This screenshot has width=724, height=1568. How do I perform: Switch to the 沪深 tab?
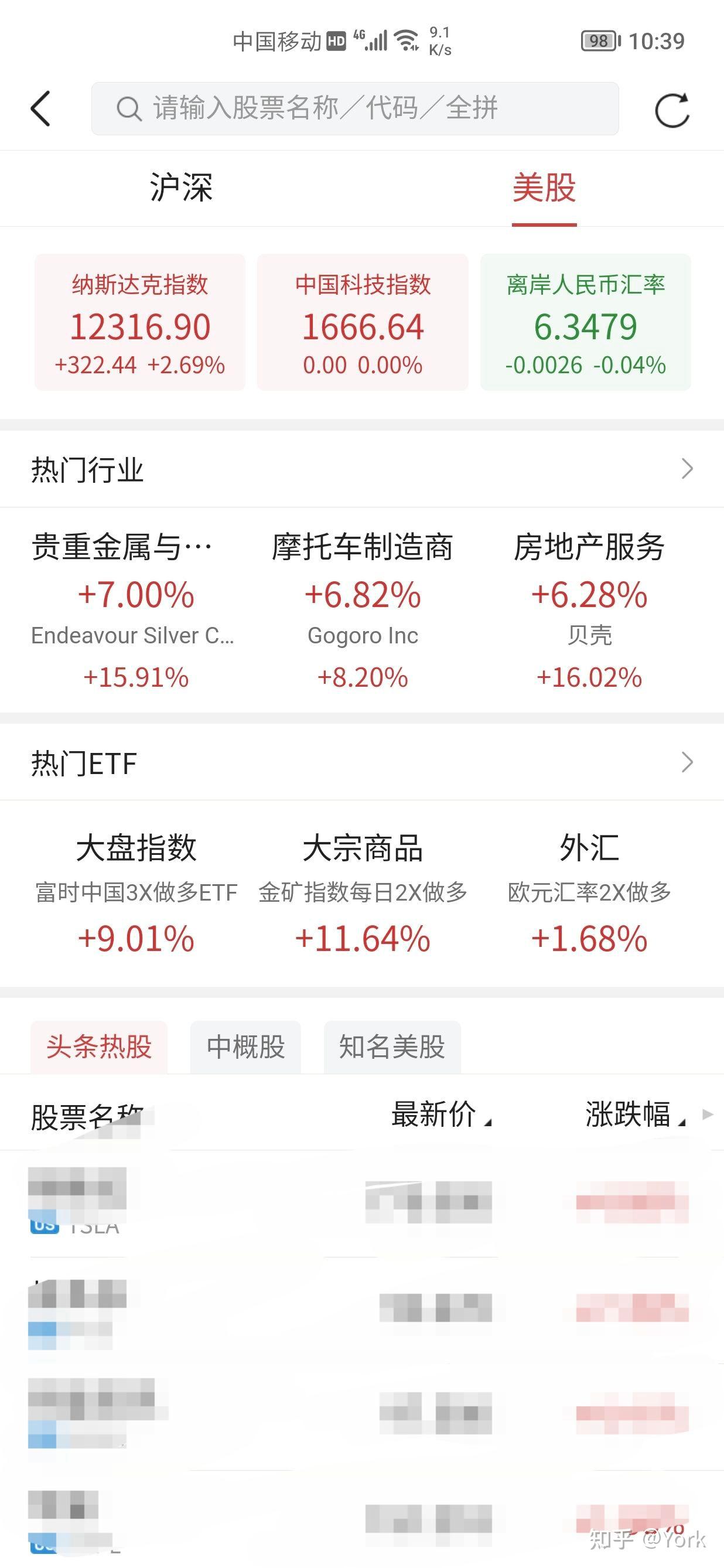click(x=180, y=188)
